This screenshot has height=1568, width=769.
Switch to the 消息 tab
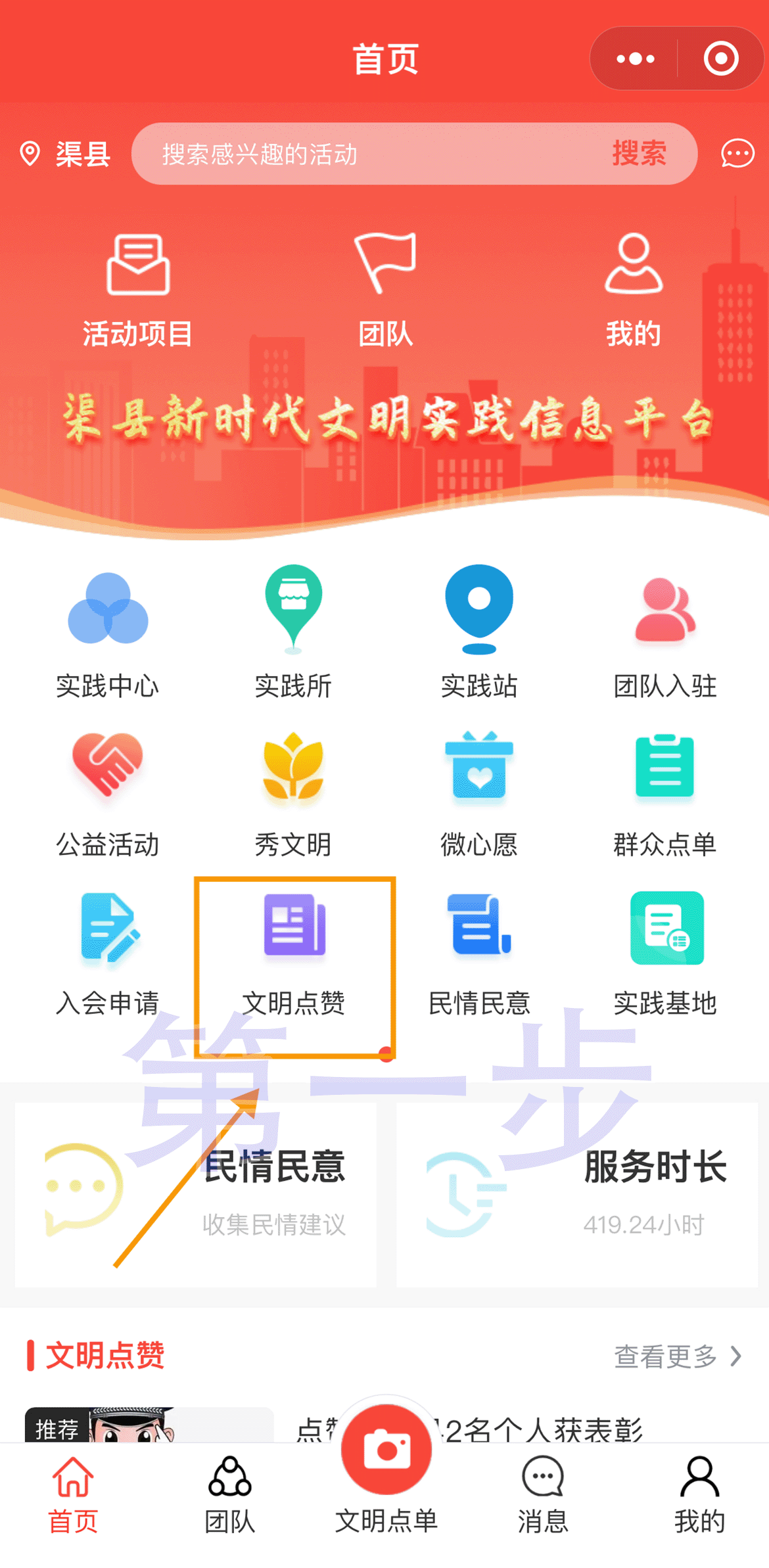(x=542, y=1493)
